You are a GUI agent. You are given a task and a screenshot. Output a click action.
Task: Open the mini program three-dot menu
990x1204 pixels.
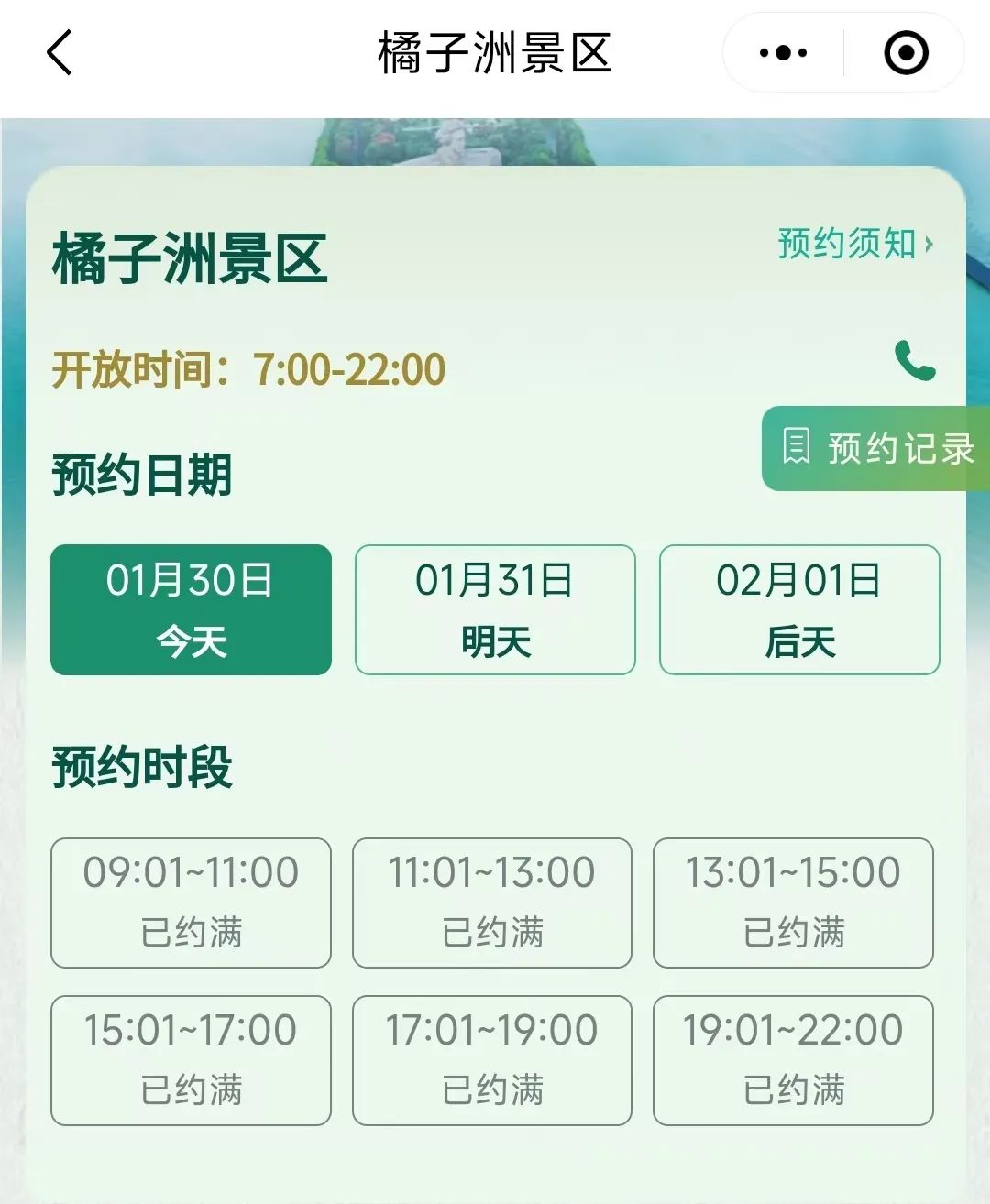point(783,53)
